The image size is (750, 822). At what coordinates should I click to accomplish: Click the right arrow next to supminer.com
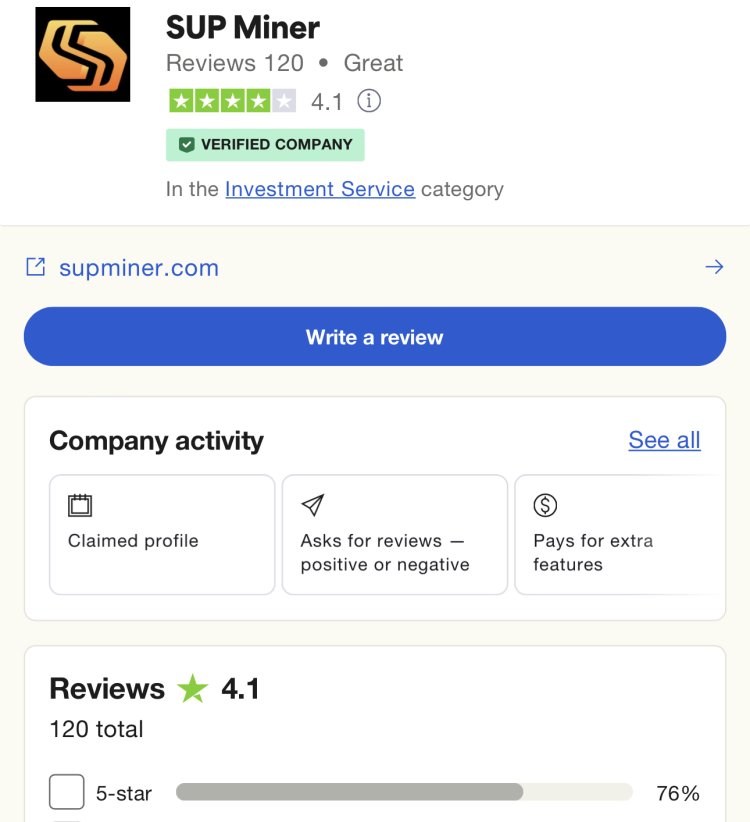click(x=714, y=267)
